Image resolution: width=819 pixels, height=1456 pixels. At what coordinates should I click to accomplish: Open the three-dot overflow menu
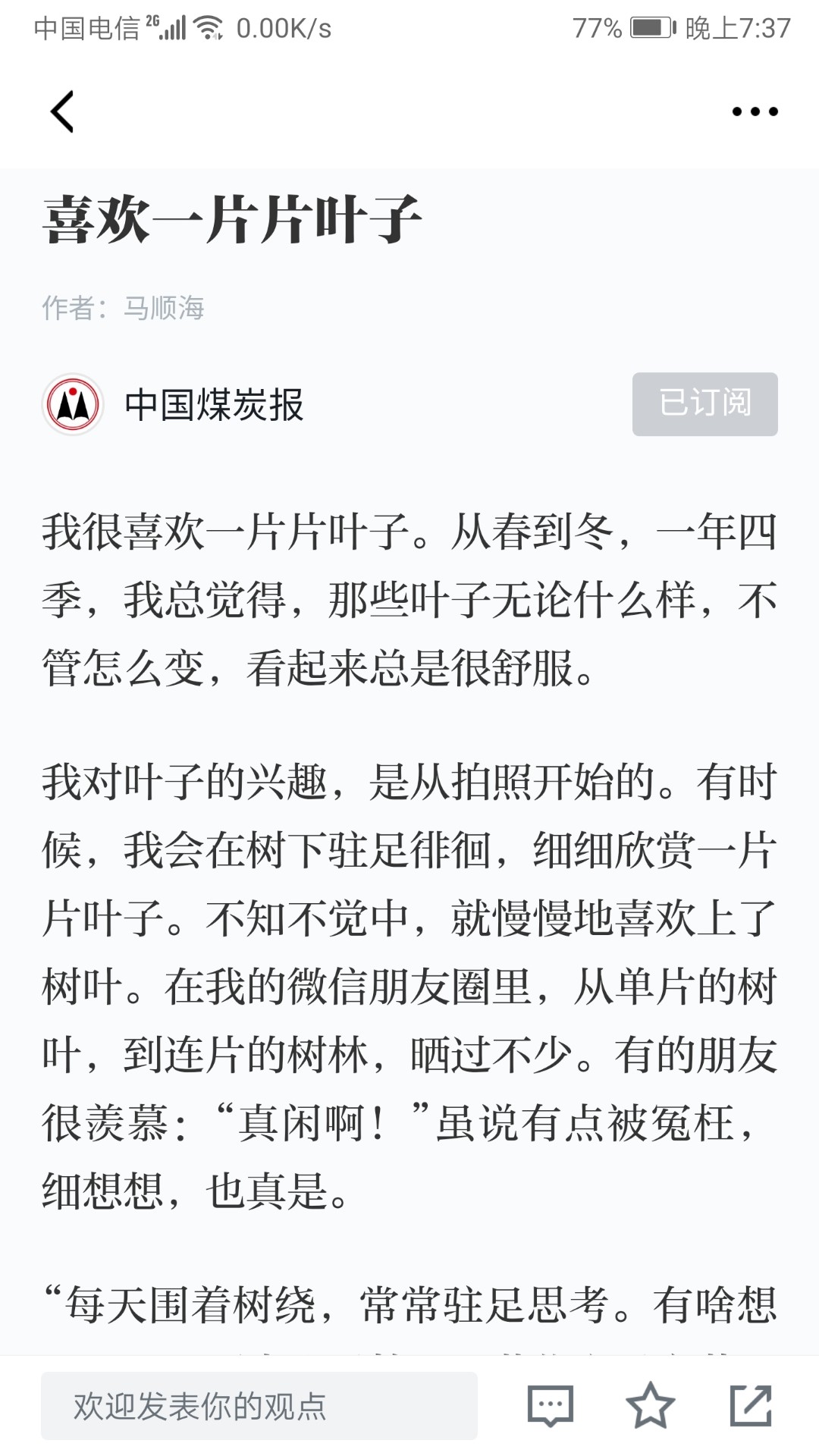[755, 111]
